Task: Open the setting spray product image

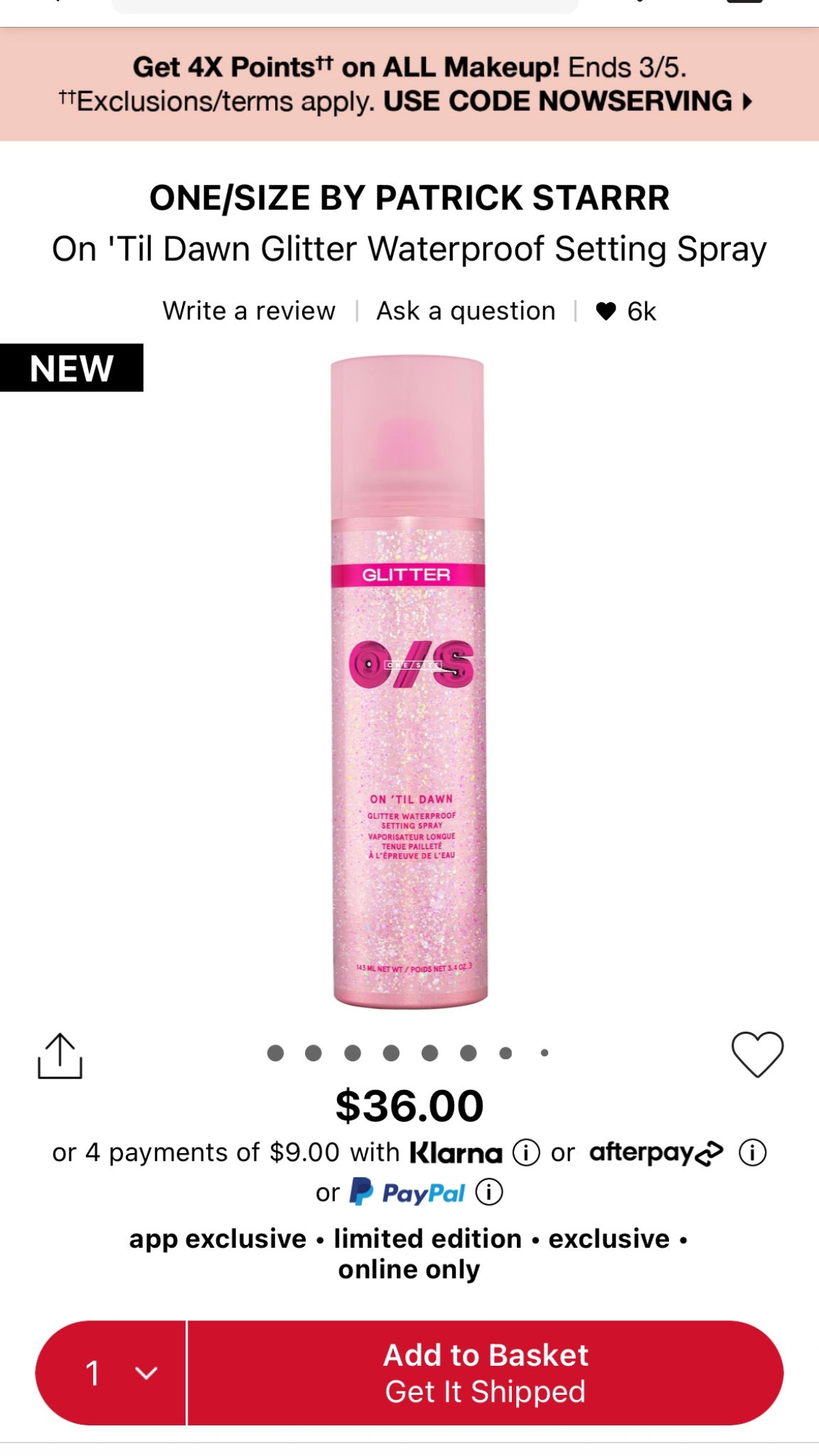Action: click(409, 682)
